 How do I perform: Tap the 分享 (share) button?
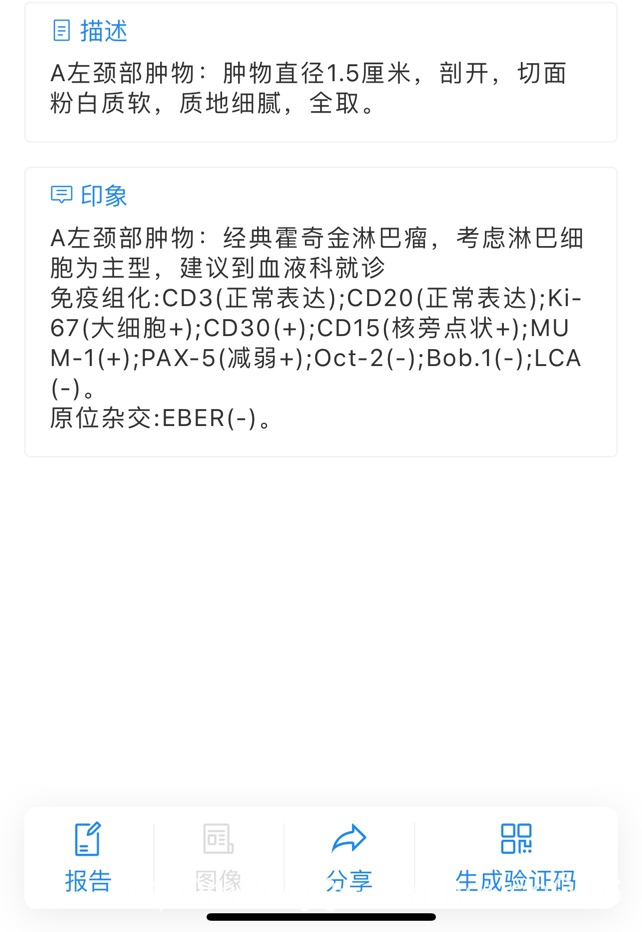click(348, 857)
